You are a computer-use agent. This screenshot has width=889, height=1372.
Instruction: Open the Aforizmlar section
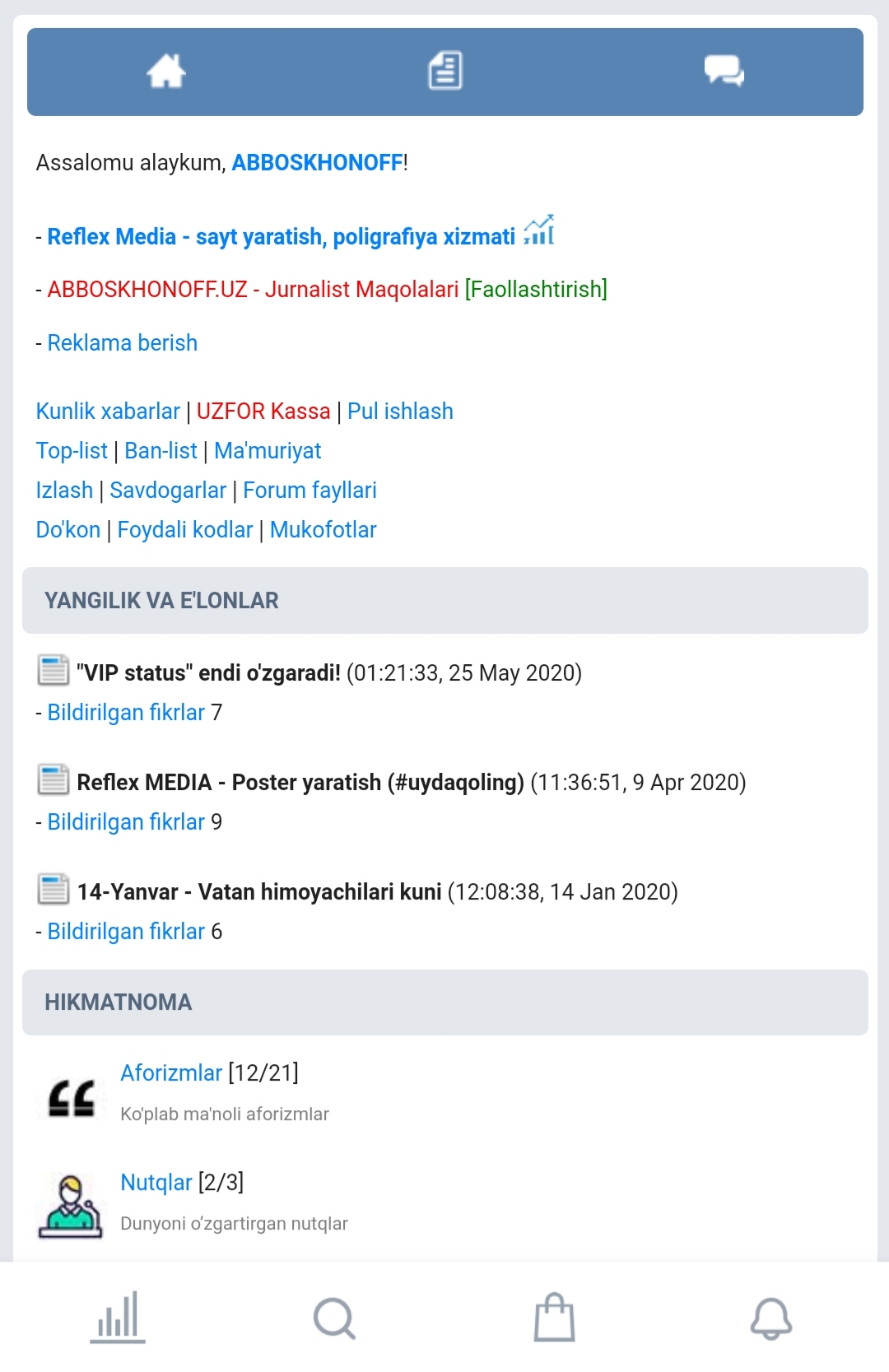pyautogui.click(x=171, y=1073)
